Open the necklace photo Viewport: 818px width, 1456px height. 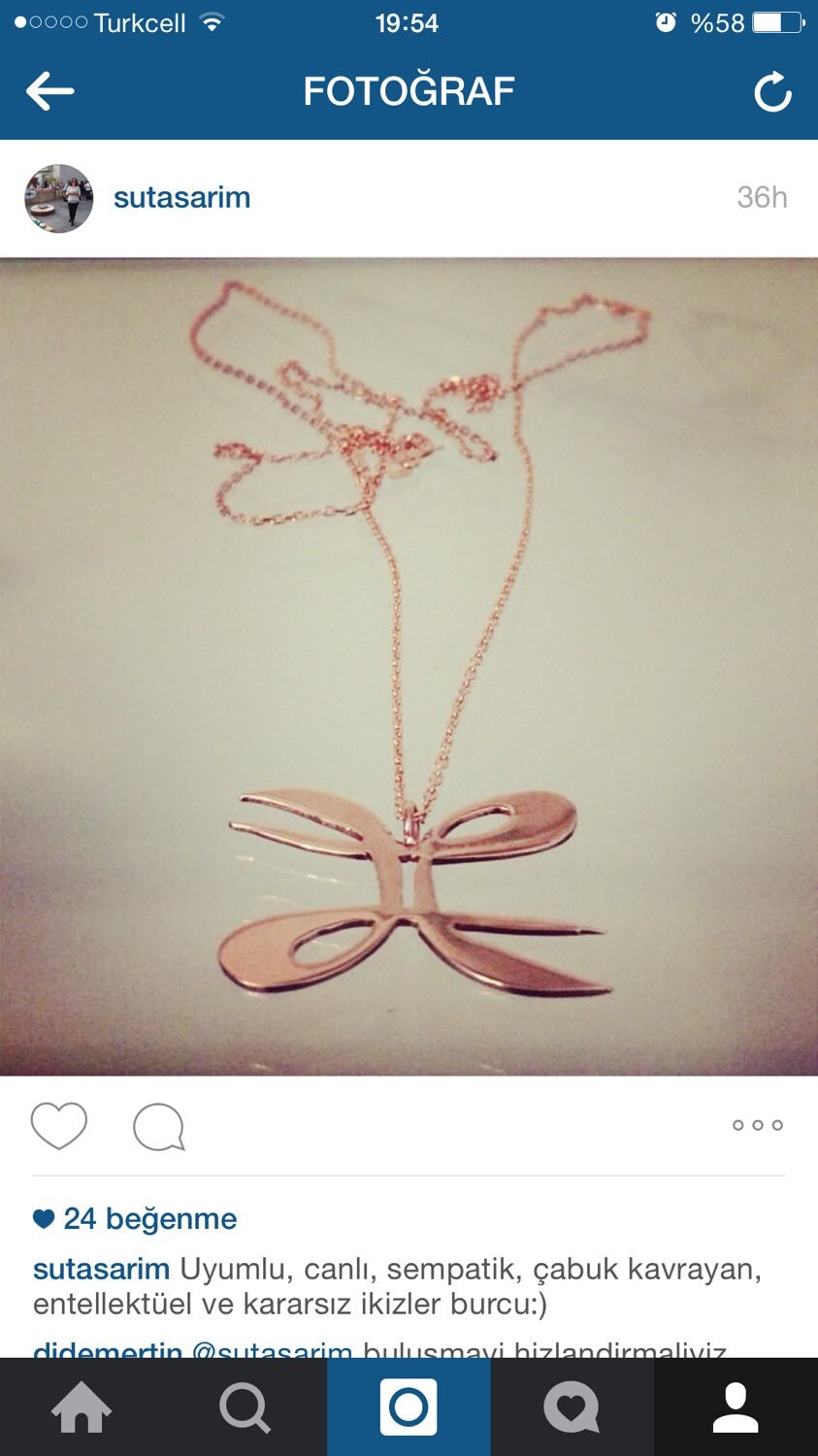(409, 666)
